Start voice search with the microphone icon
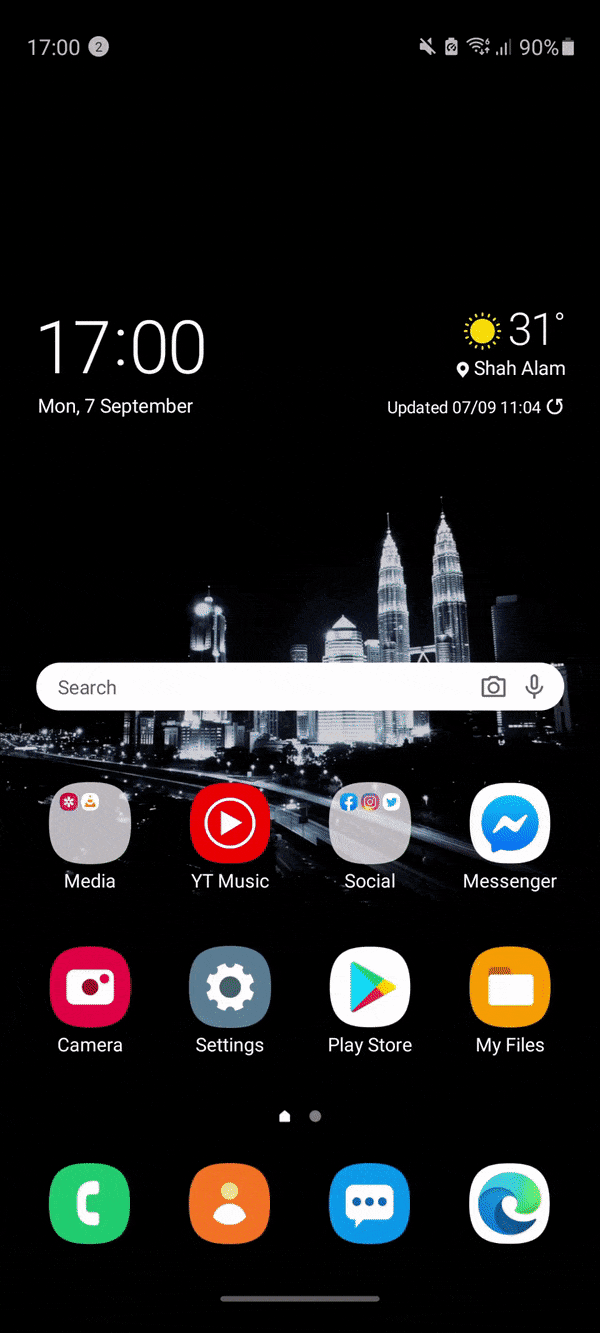The image size is (600, 1333). pyautogui.click(x=535, y=687)
